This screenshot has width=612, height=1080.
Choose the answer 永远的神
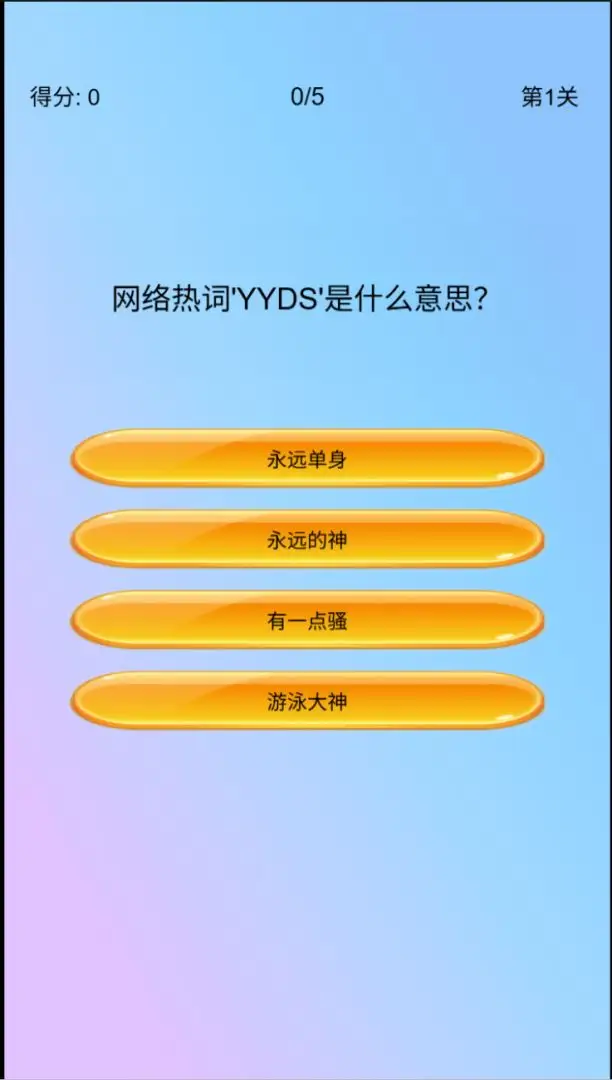coord(306,540)
